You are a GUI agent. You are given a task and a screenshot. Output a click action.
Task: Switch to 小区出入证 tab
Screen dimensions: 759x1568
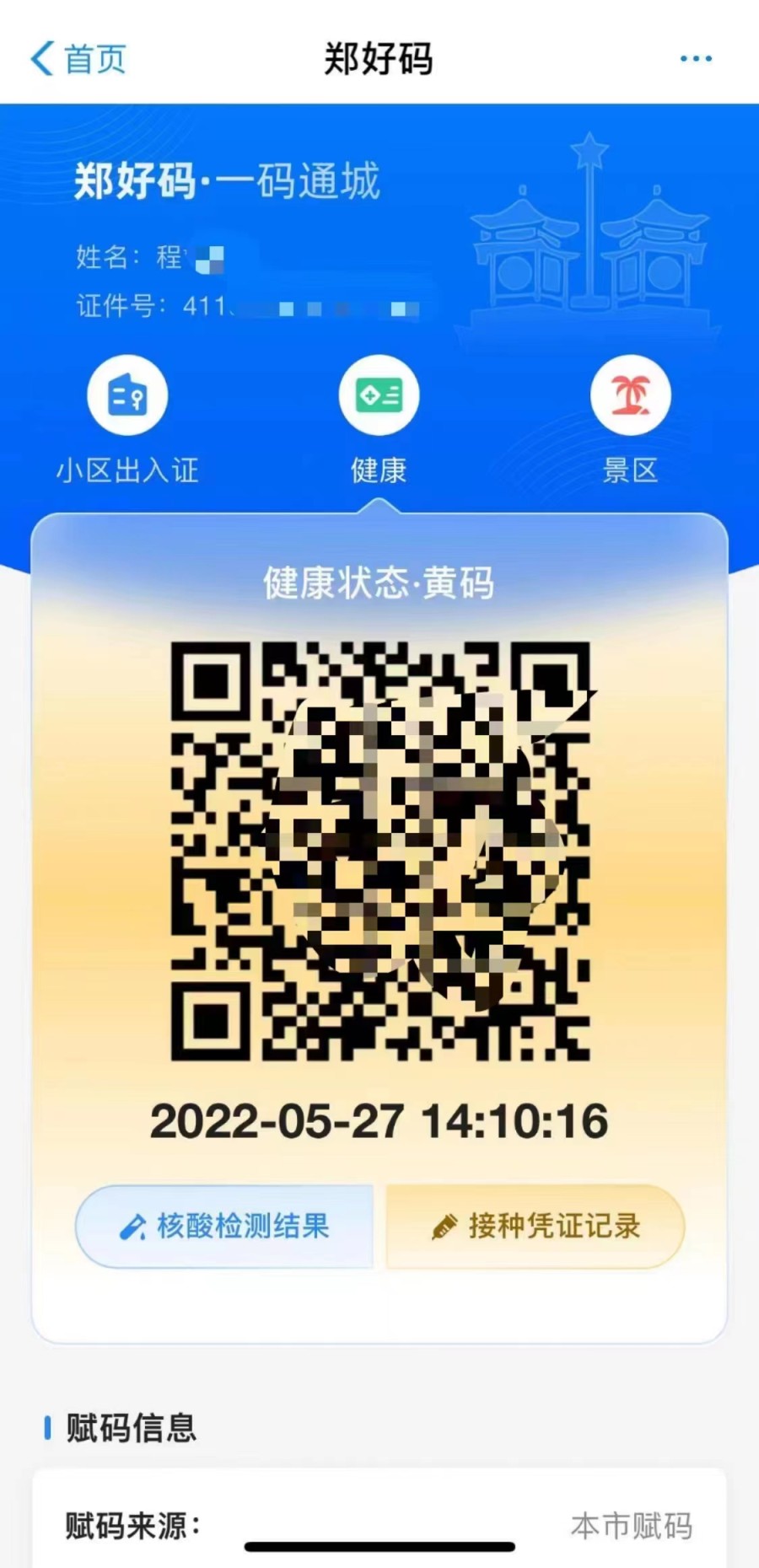(x=127, y=418)
